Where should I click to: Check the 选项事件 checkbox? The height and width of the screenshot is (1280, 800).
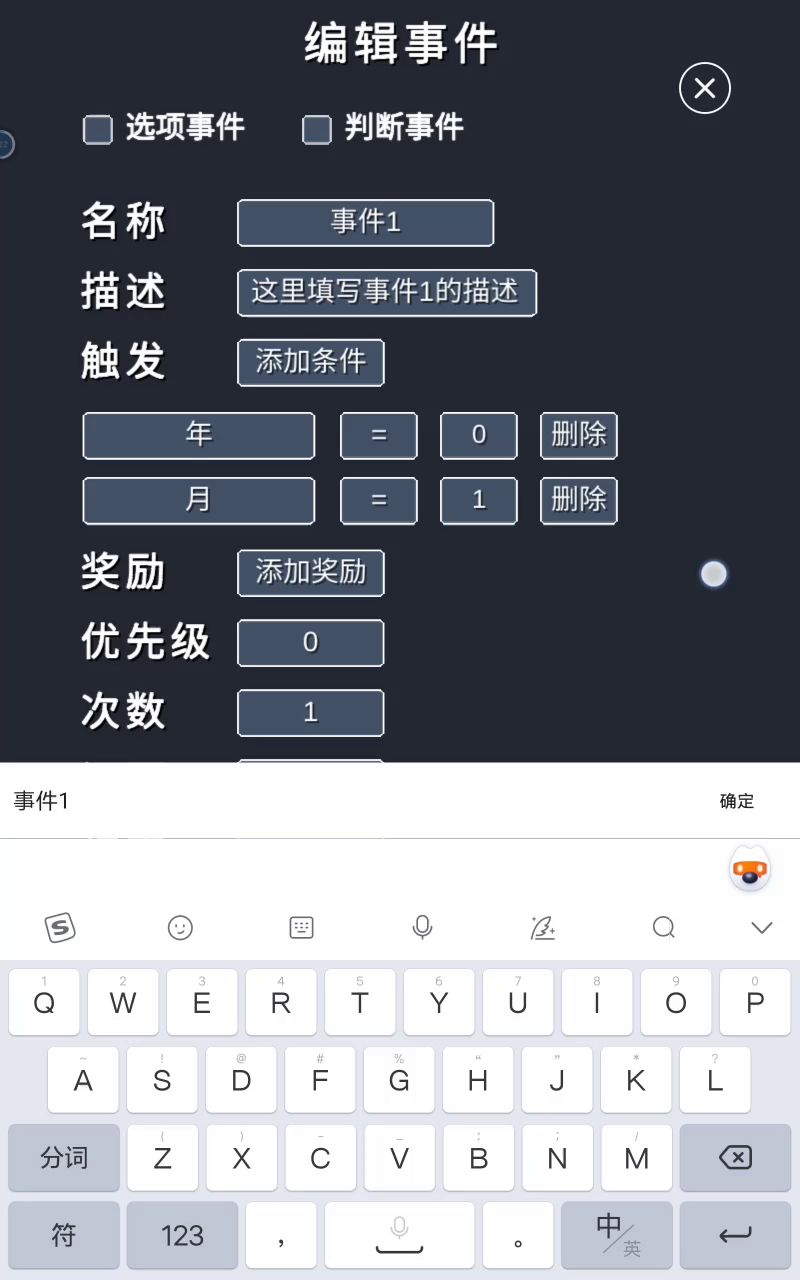(x=98, y=129)
